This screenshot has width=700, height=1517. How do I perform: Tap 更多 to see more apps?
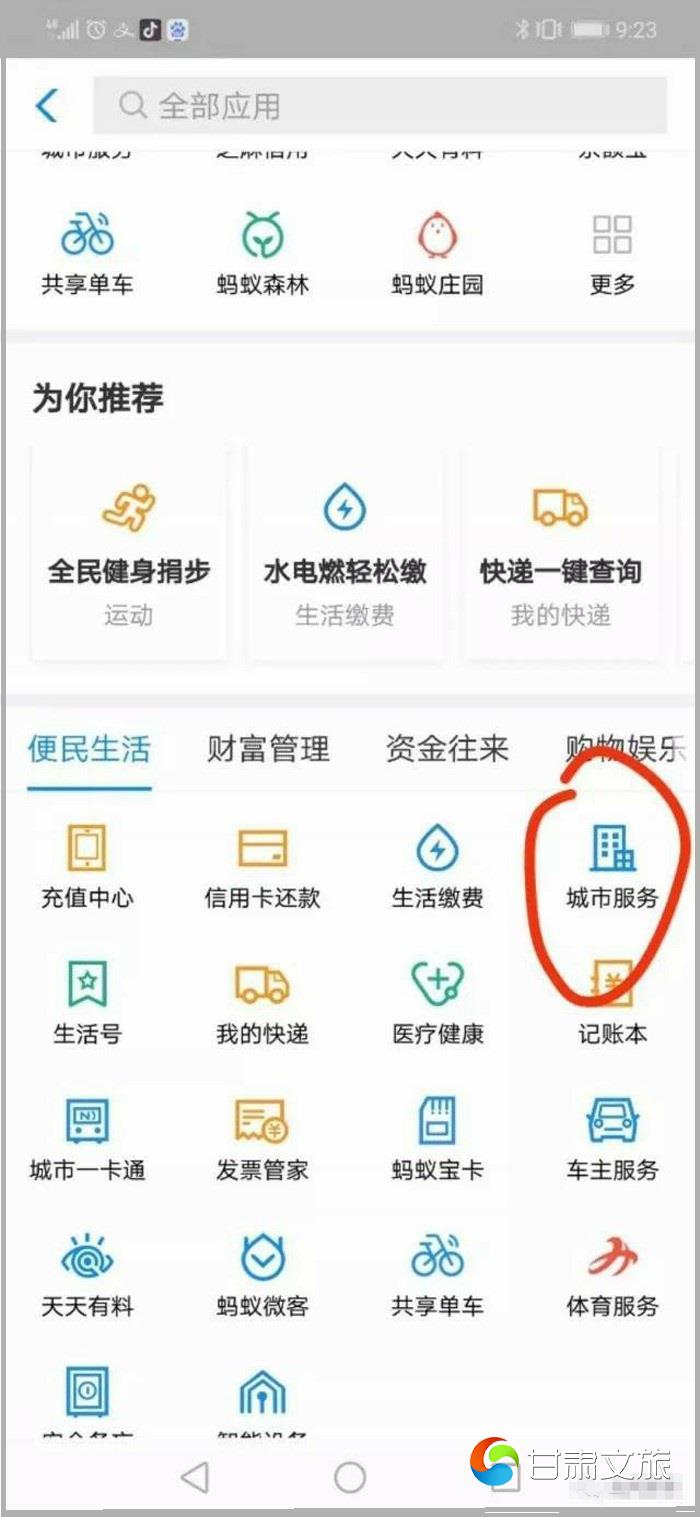(612, 255)
